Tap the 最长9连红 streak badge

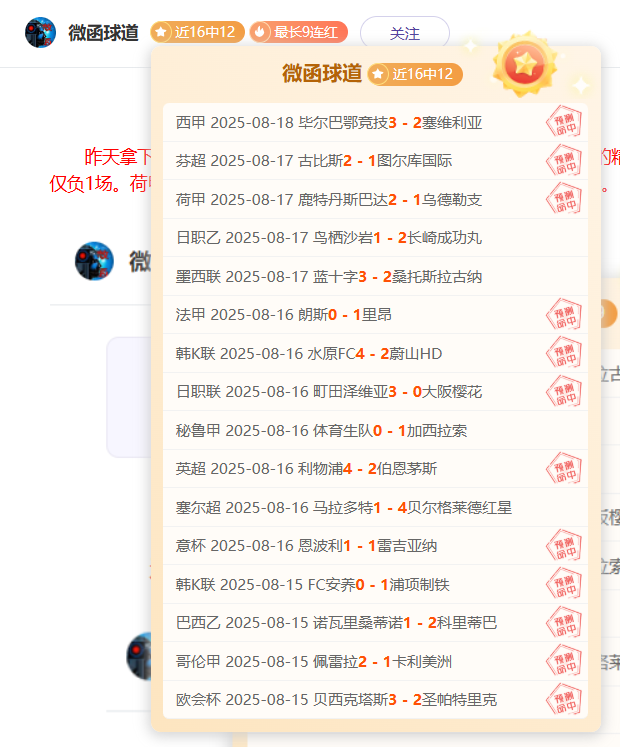[298, 32]
